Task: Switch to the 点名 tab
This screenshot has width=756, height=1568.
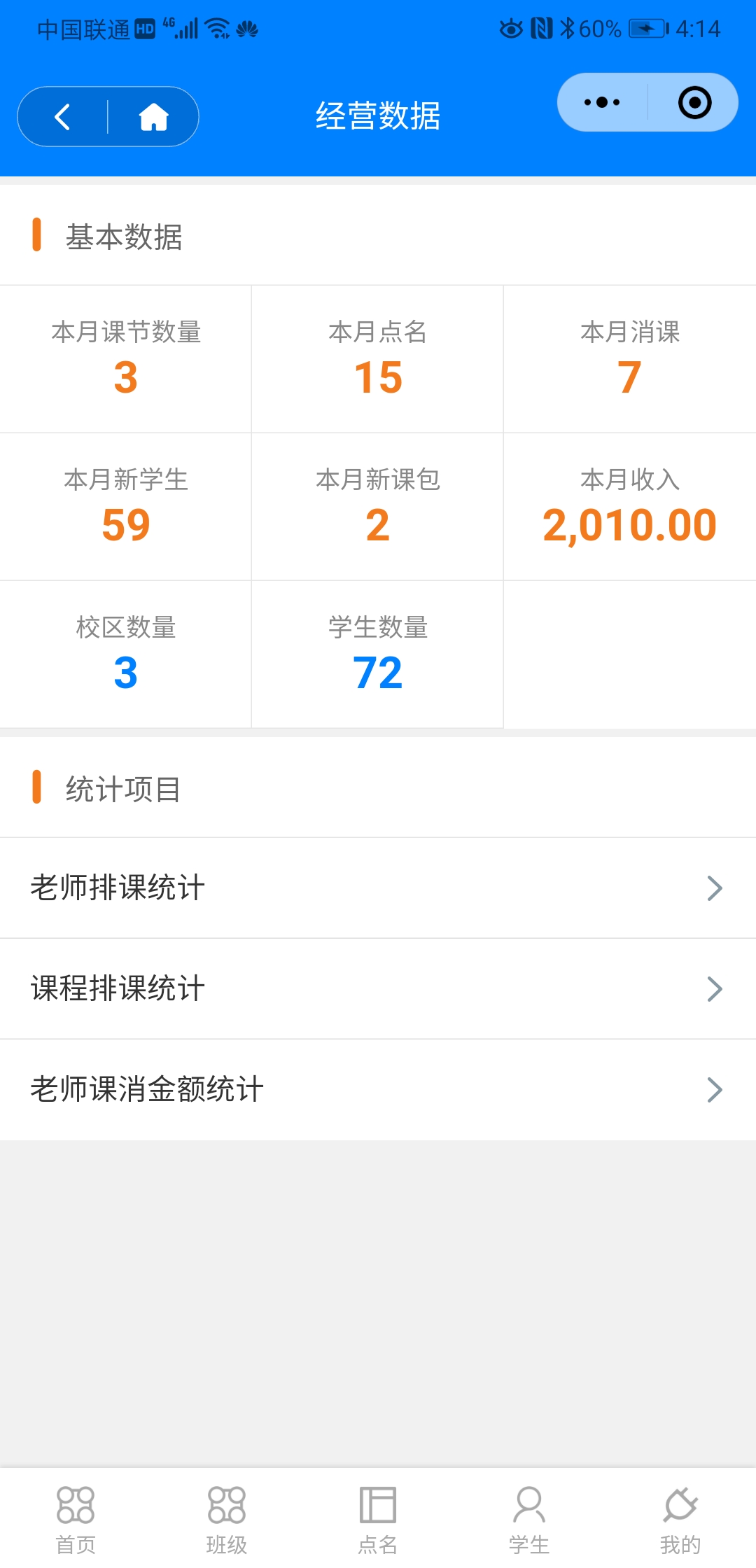Action: [x=378, y=1519]
